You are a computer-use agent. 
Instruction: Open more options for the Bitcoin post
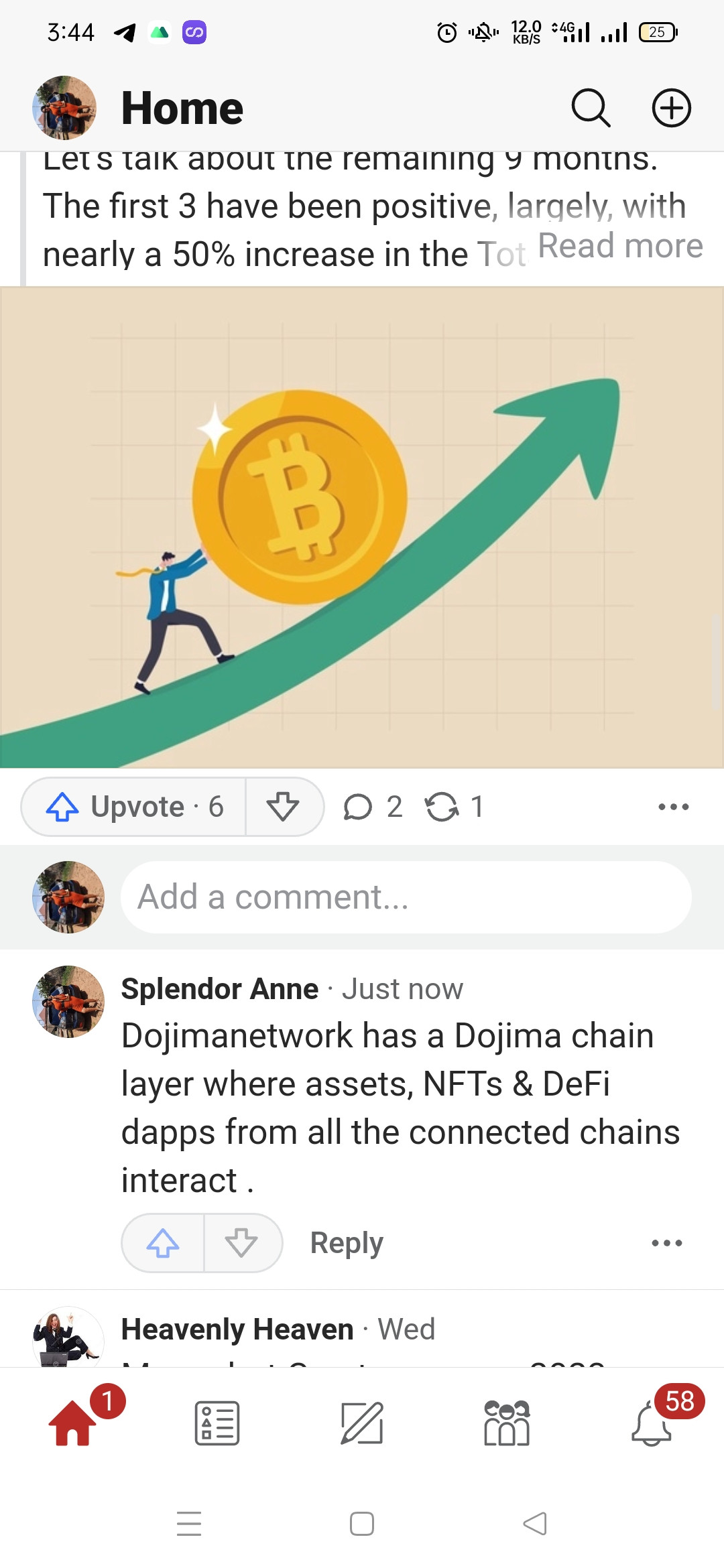[x=673, y=807]
